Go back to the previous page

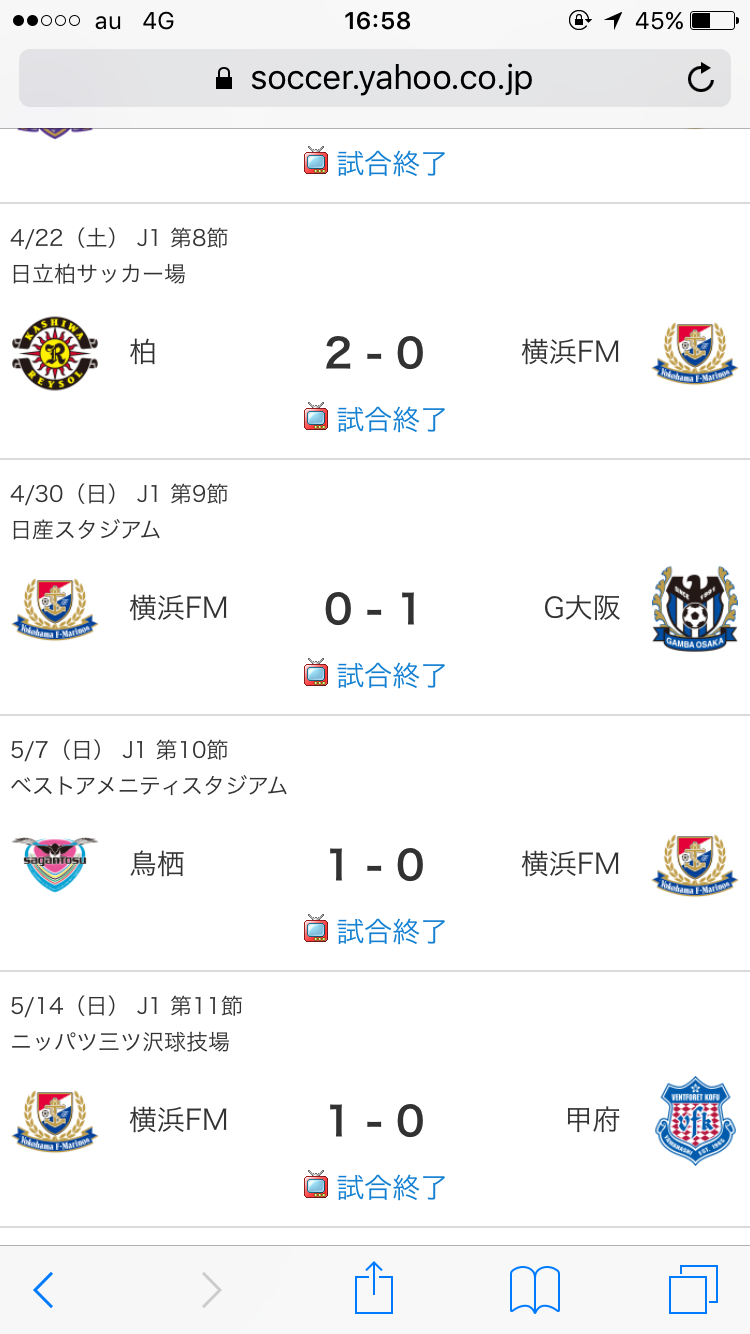click(43, 1290)
